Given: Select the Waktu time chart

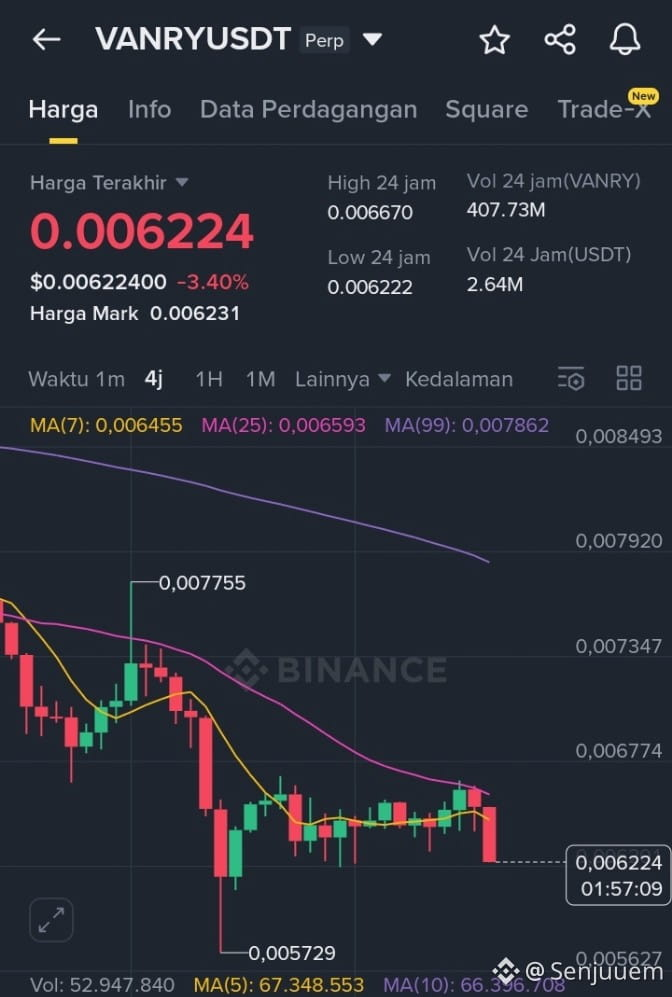Looking at the screenshot, I should 57,379.
